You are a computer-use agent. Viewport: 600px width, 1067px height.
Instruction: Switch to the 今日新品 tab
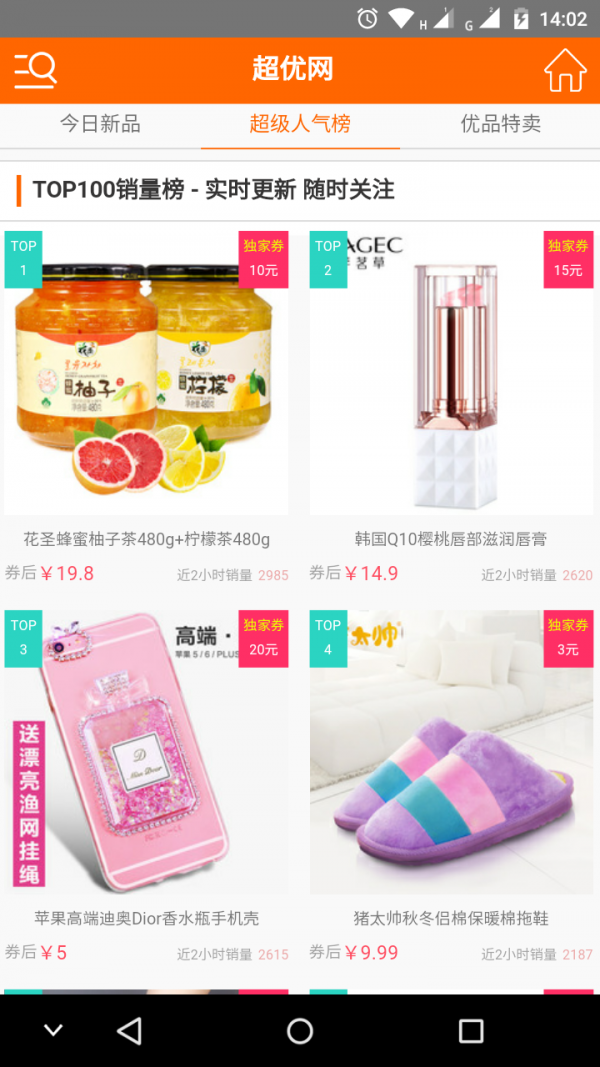100,124
